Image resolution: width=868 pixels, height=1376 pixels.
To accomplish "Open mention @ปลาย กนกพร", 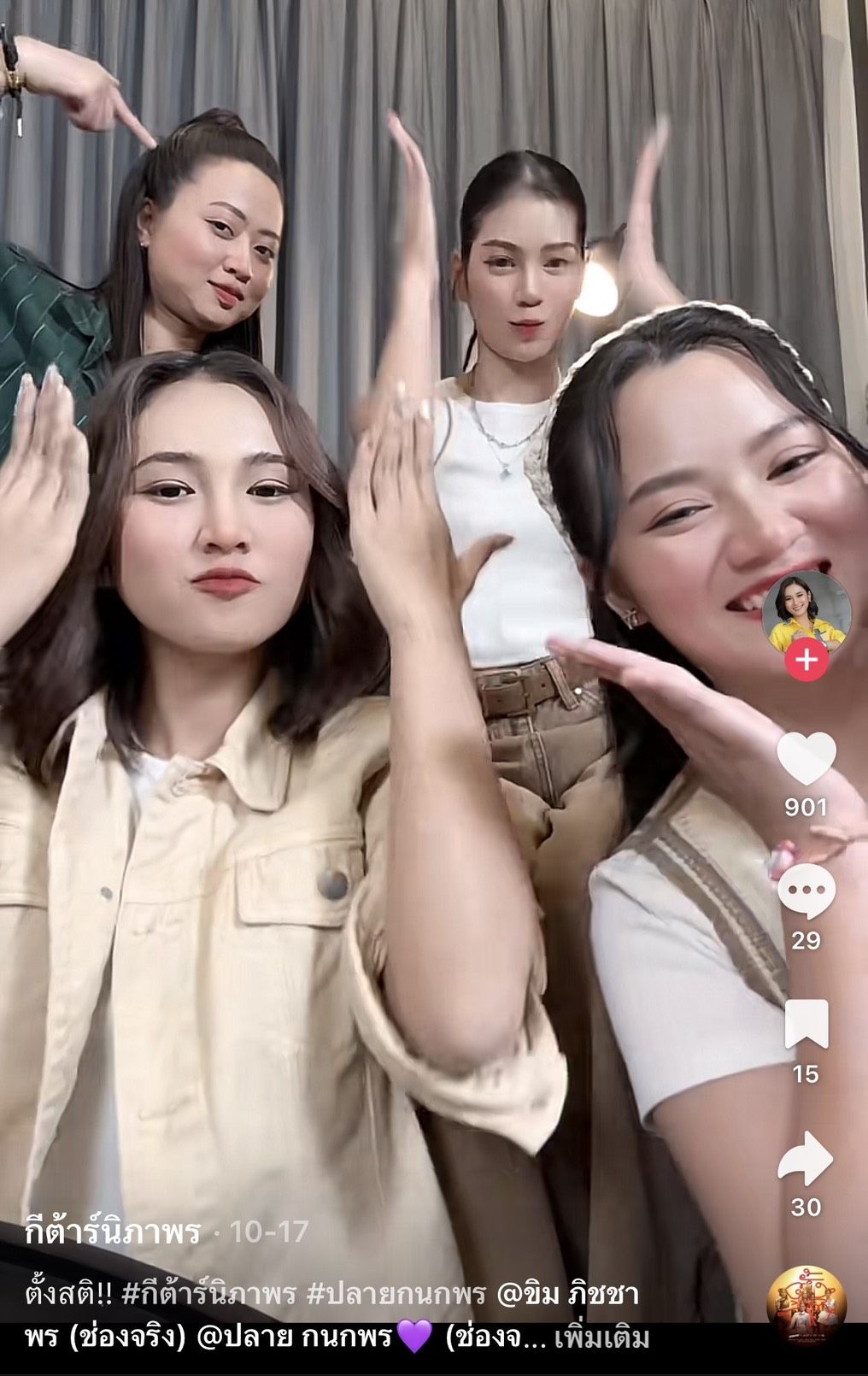I will pos(293,1337).
